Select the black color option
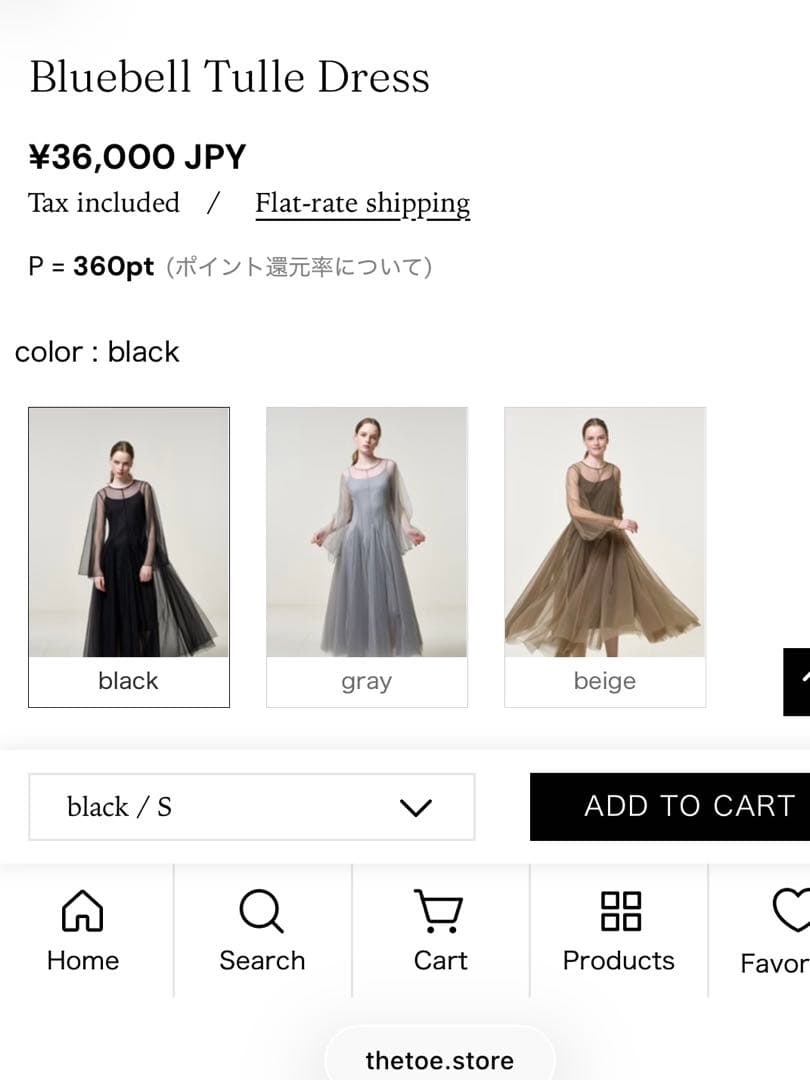The height and width of the screenshot is (1080, 810). pyautogui.click(x=129, y=556)
